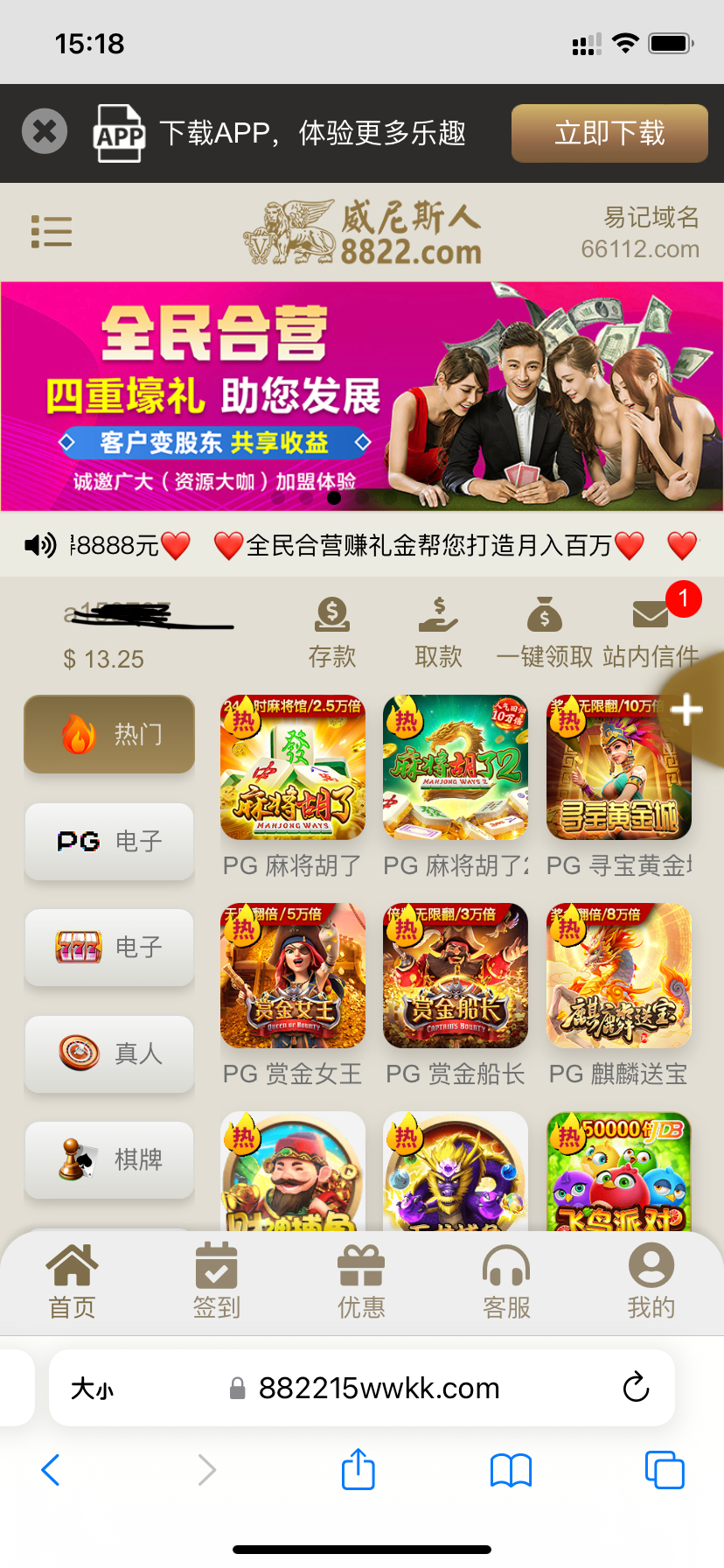This screenshot has width=724, height=1568.
Task: Reload the page in Safari
Action: [636, 1387]
